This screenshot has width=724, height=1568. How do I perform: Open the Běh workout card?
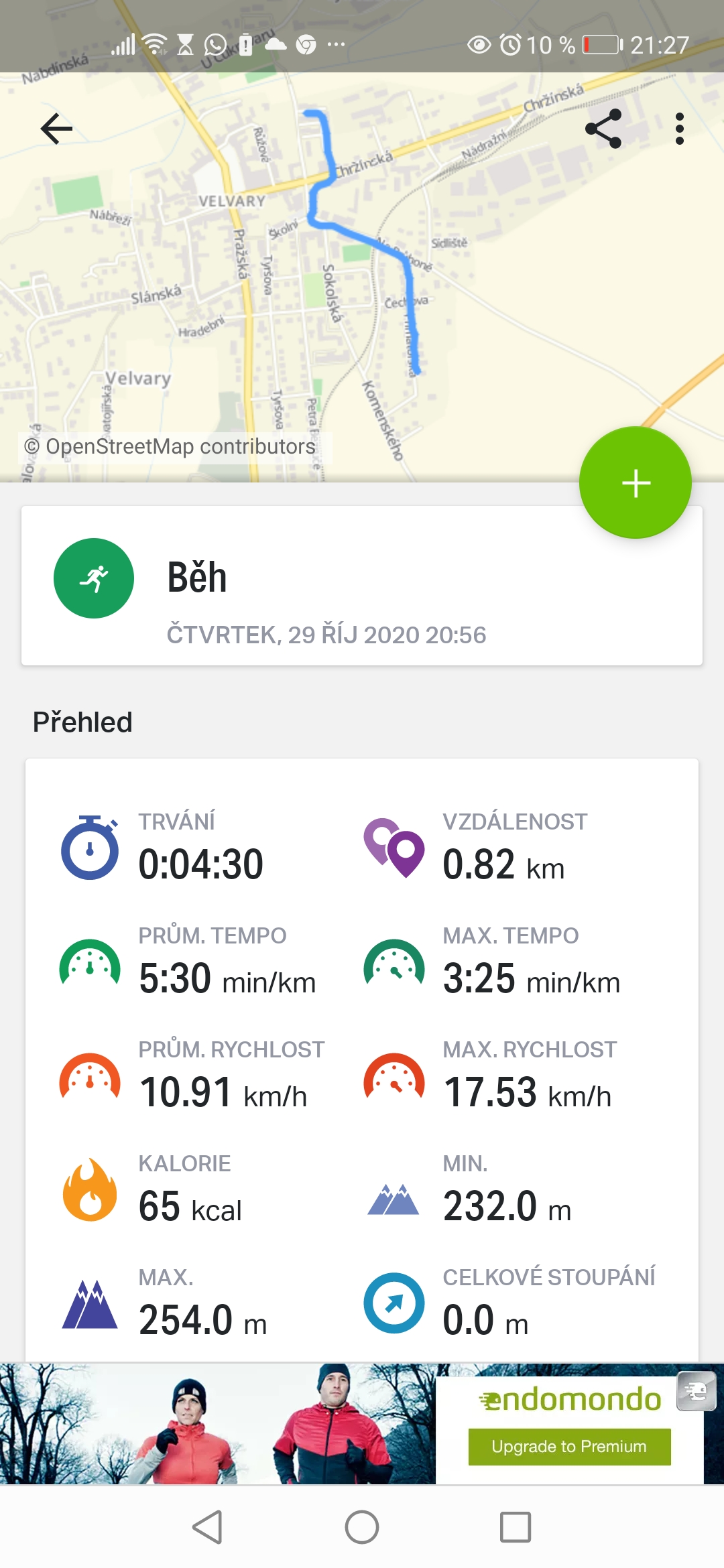tap(362, 586)
